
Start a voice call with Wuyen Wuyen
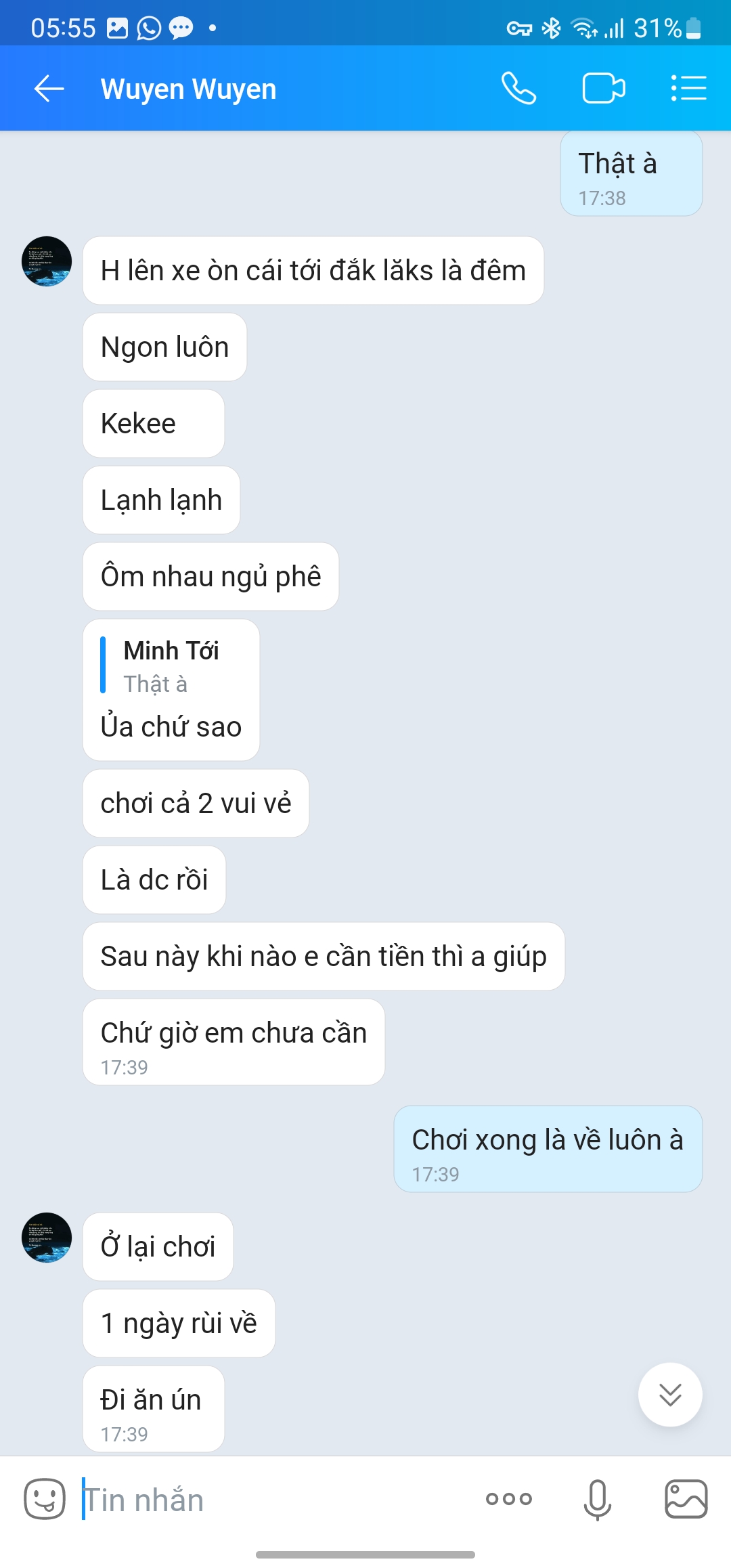pos(518,89)
